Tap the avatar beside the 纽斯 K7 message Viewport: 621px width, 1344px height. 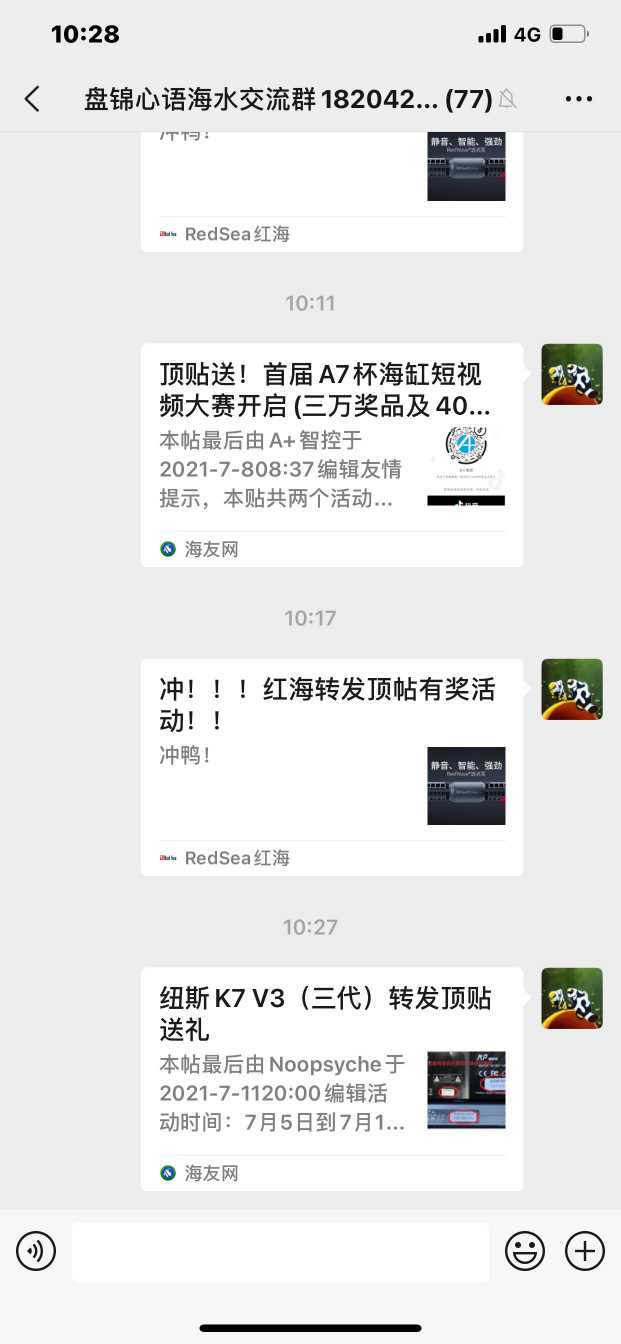coord(572,998)
